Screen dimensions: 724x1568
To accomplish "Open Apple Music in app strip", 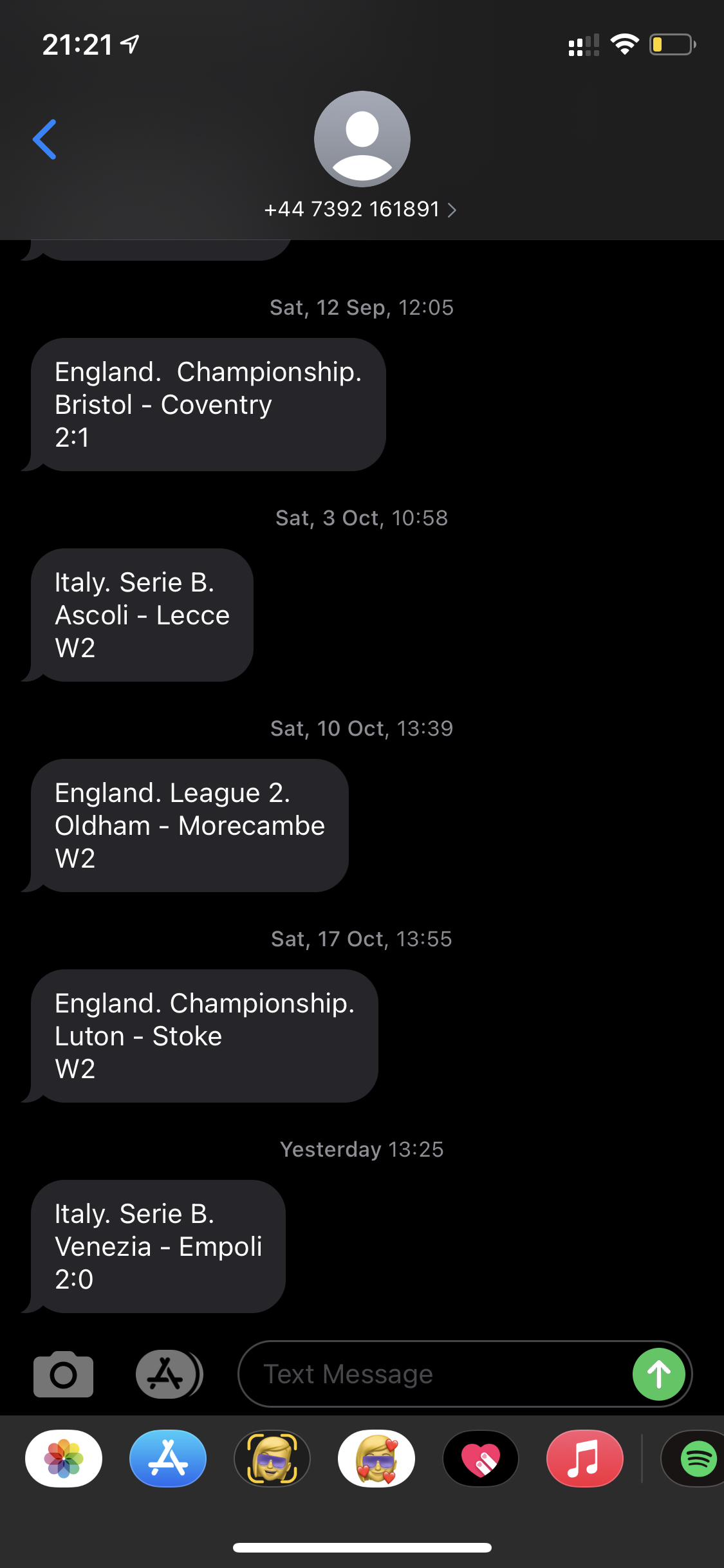I will [585, 1459].
